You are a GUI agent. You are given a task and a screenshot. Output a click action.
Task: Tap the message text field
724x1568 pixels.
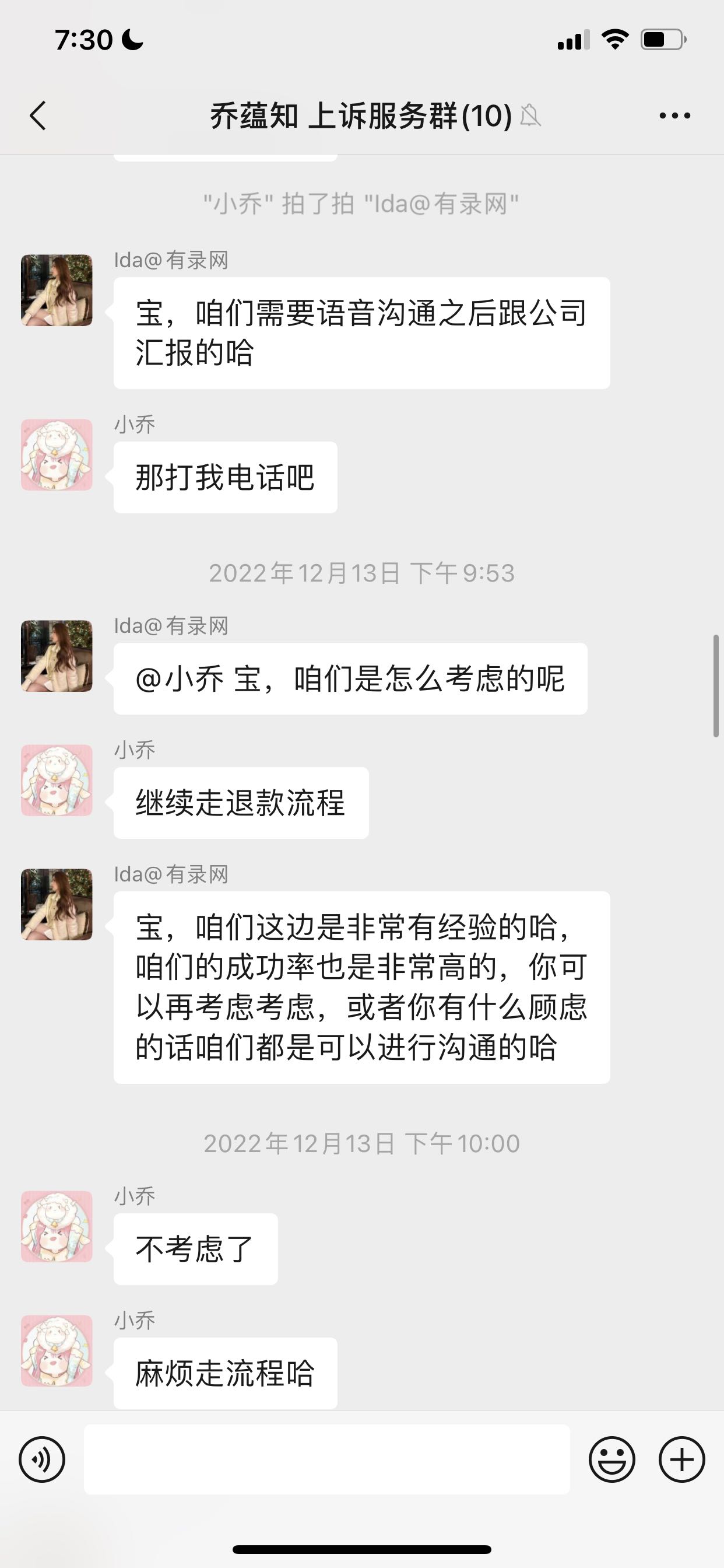326,1459
